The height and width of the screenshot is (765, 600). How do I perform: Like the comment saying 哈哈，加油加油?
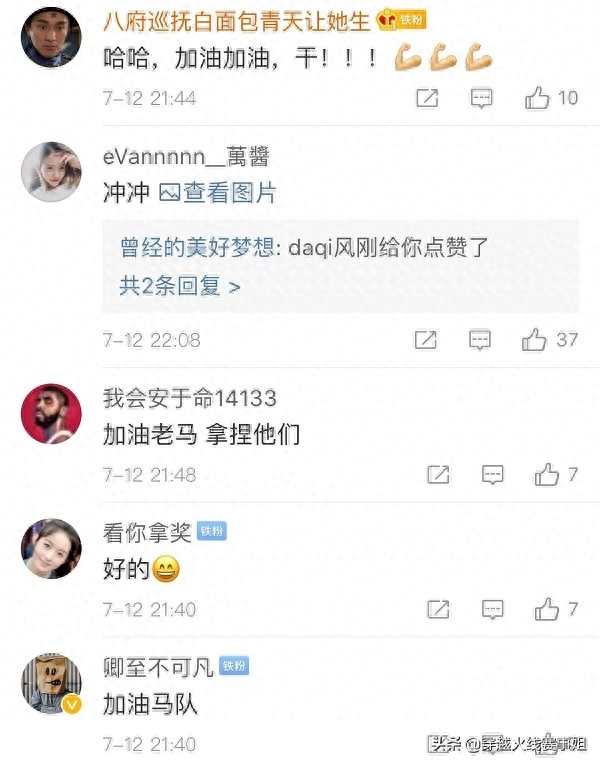[x=538, y=98]
